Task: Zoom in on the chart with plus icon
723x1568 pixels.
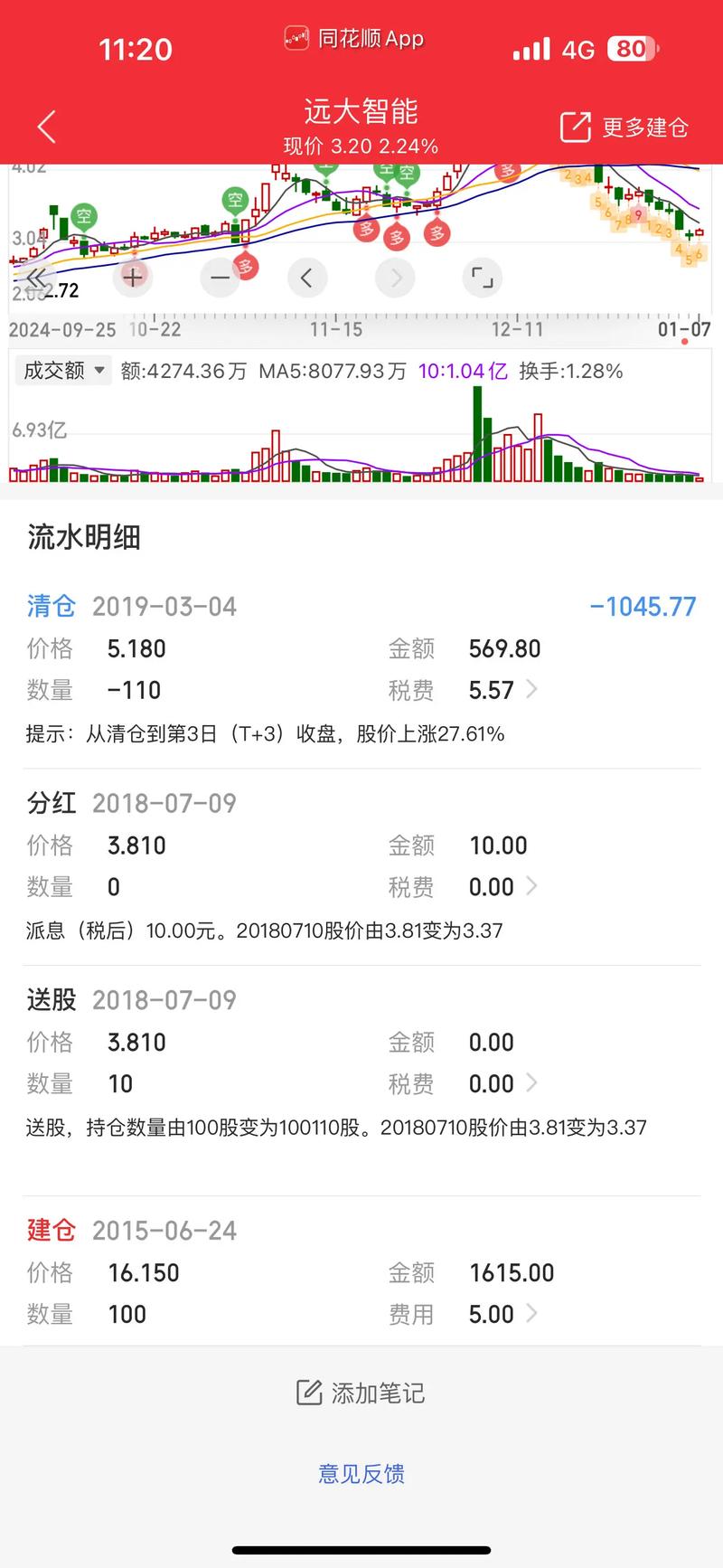Action: pyautogui.click(x=132, y=278)
